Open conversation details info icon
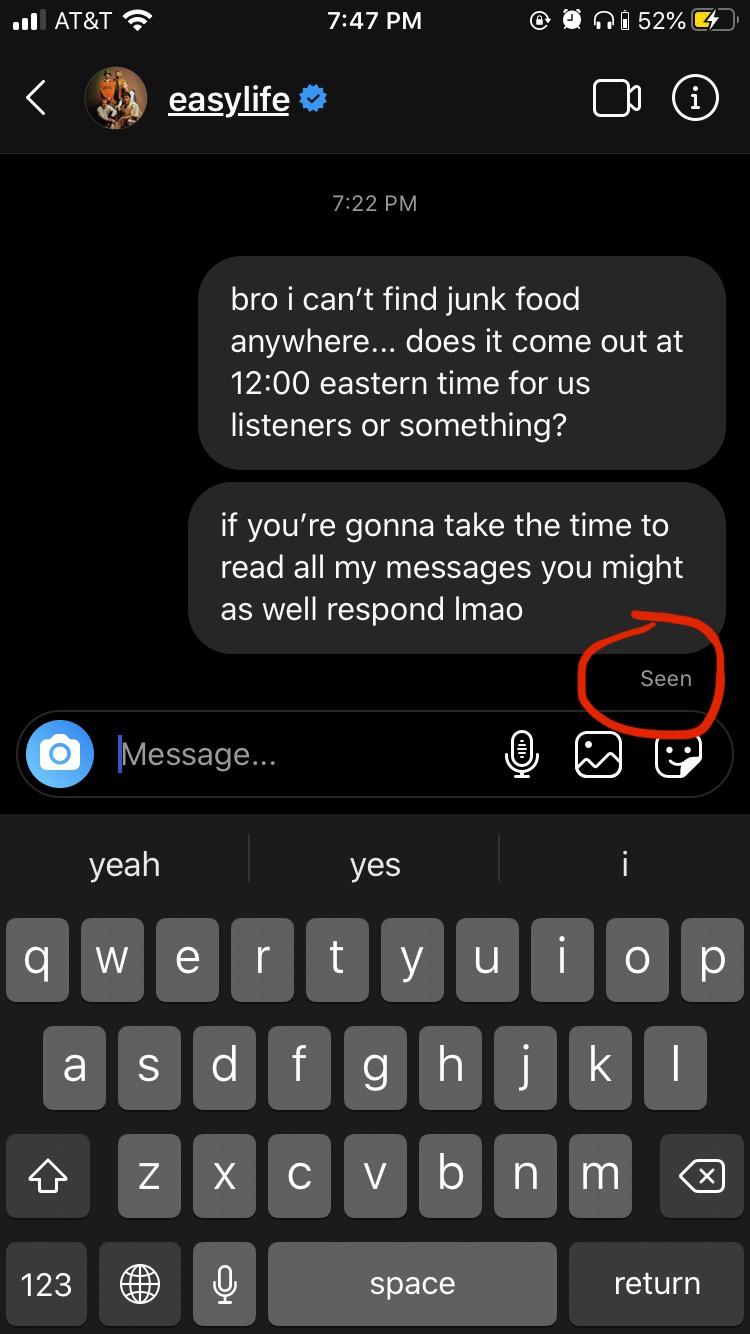Image resolution: width=750 pixels, height=1334 pixels. (x=695, y=98)
